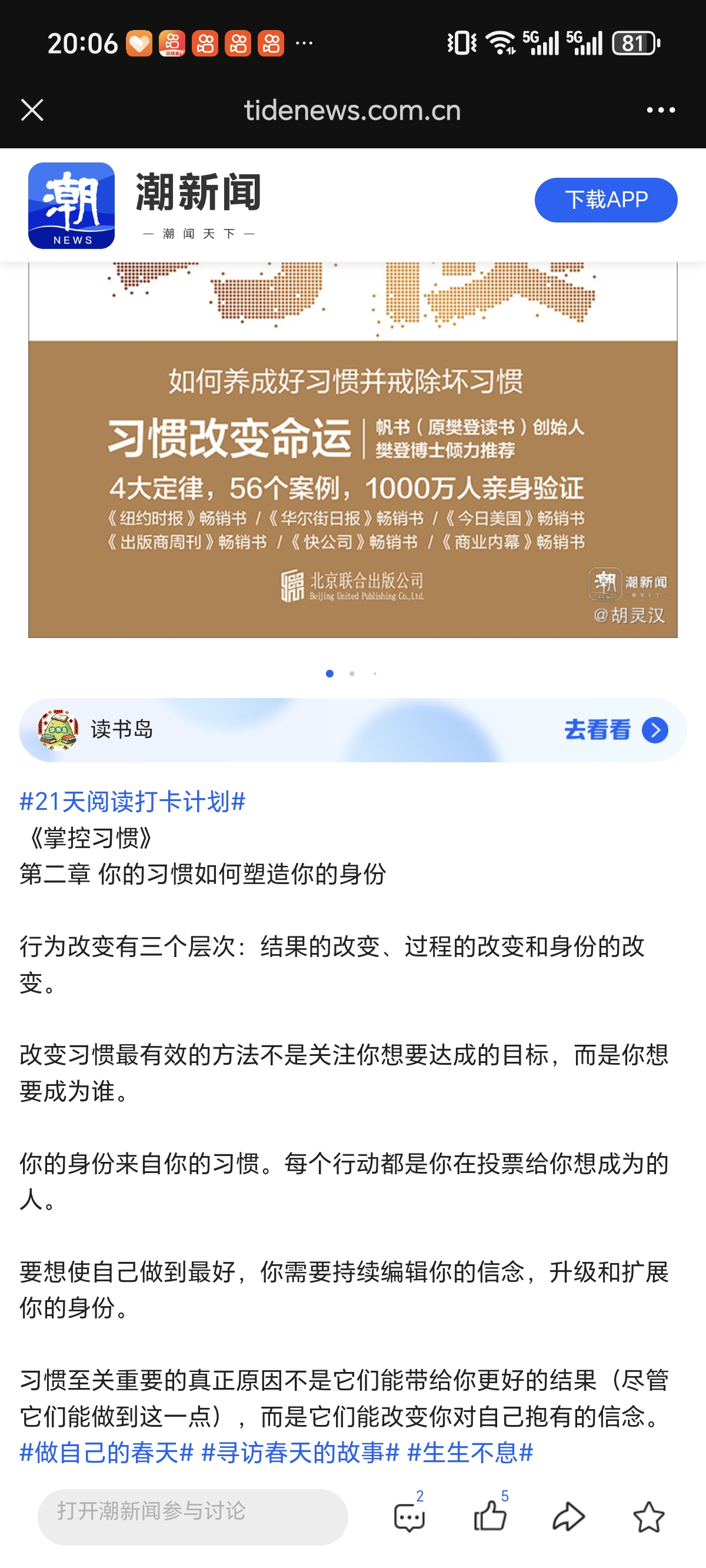This screenshot has width=706, height=1568.
Task: Open the #寻访春天的故事# hashtag
Action: point(300,1453)
